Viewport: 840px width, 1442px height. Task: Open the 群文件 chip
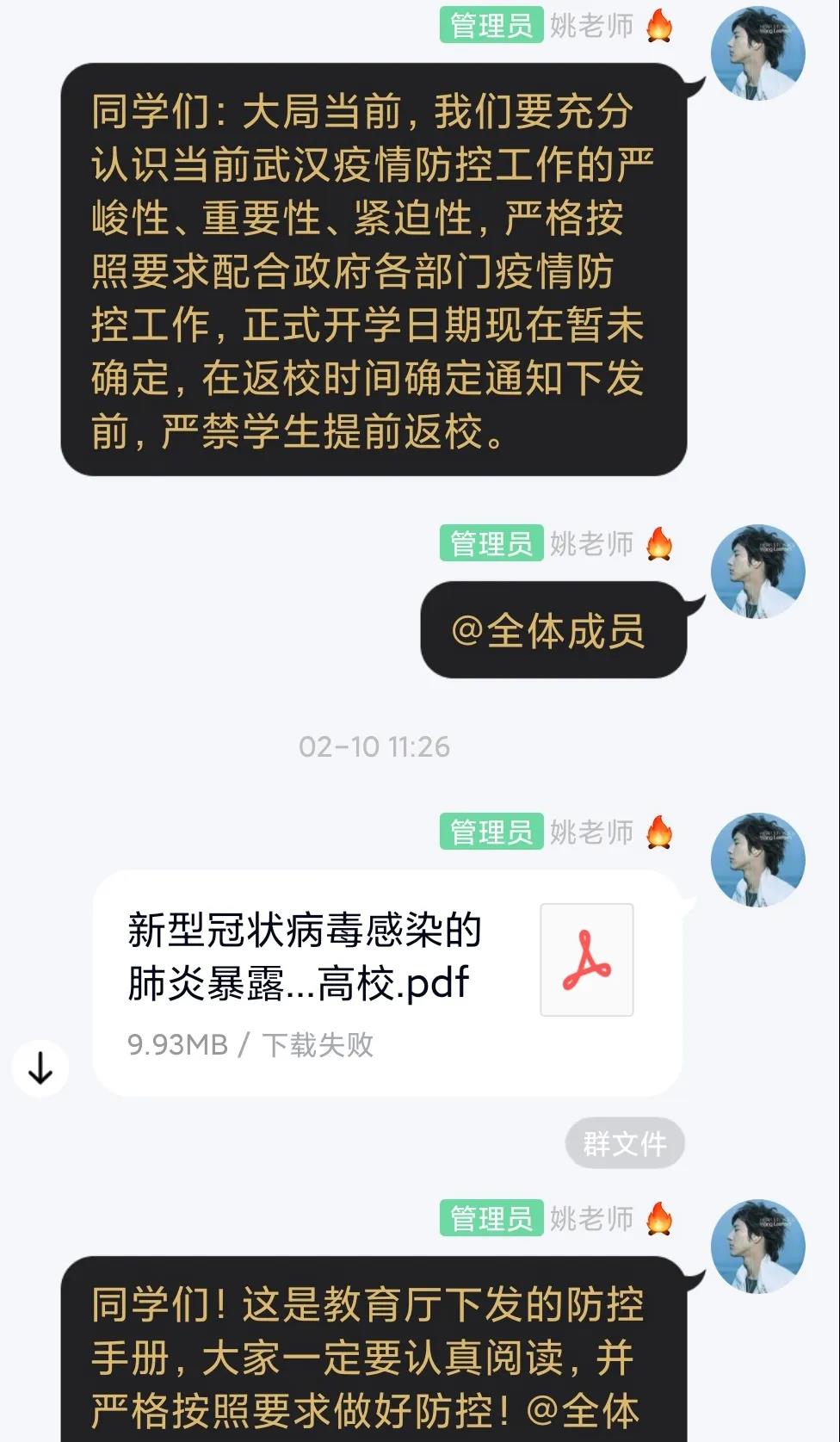pyautogui.click(x=624, y=1144)
